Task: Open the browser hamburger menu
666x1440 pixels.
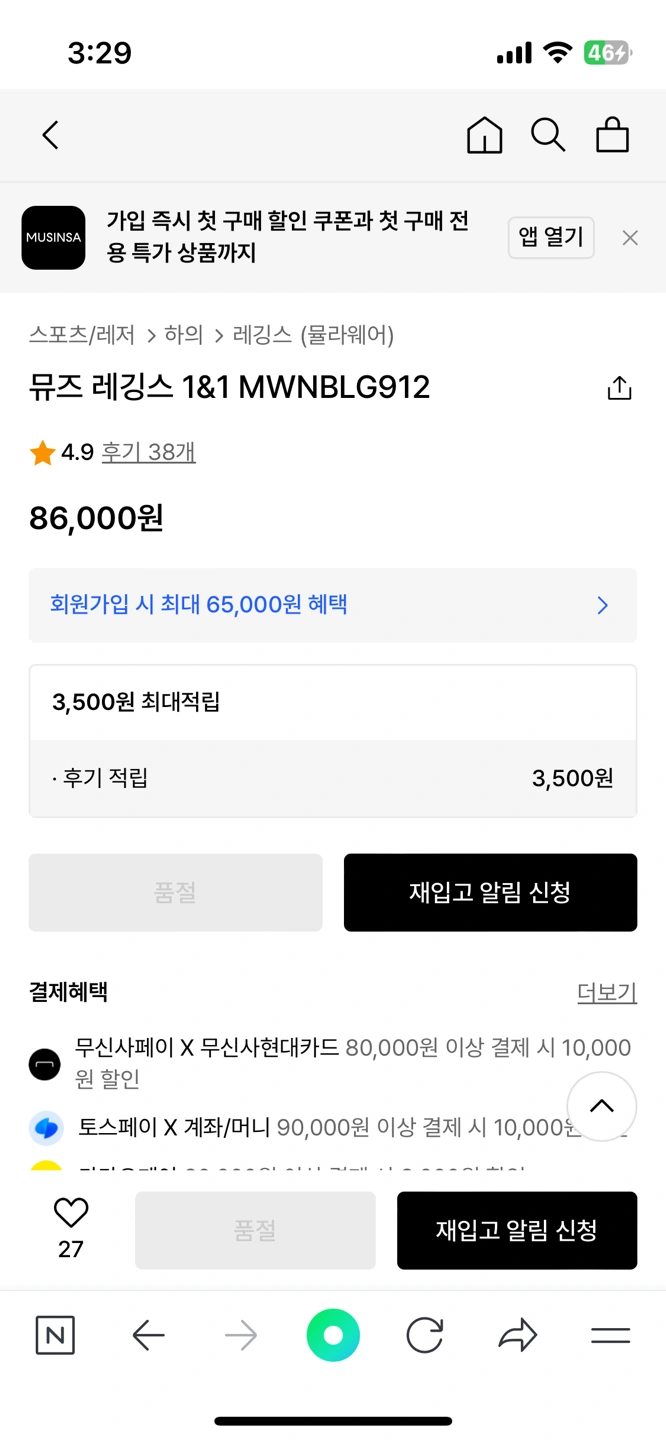Action: [x=610, y=1335]
